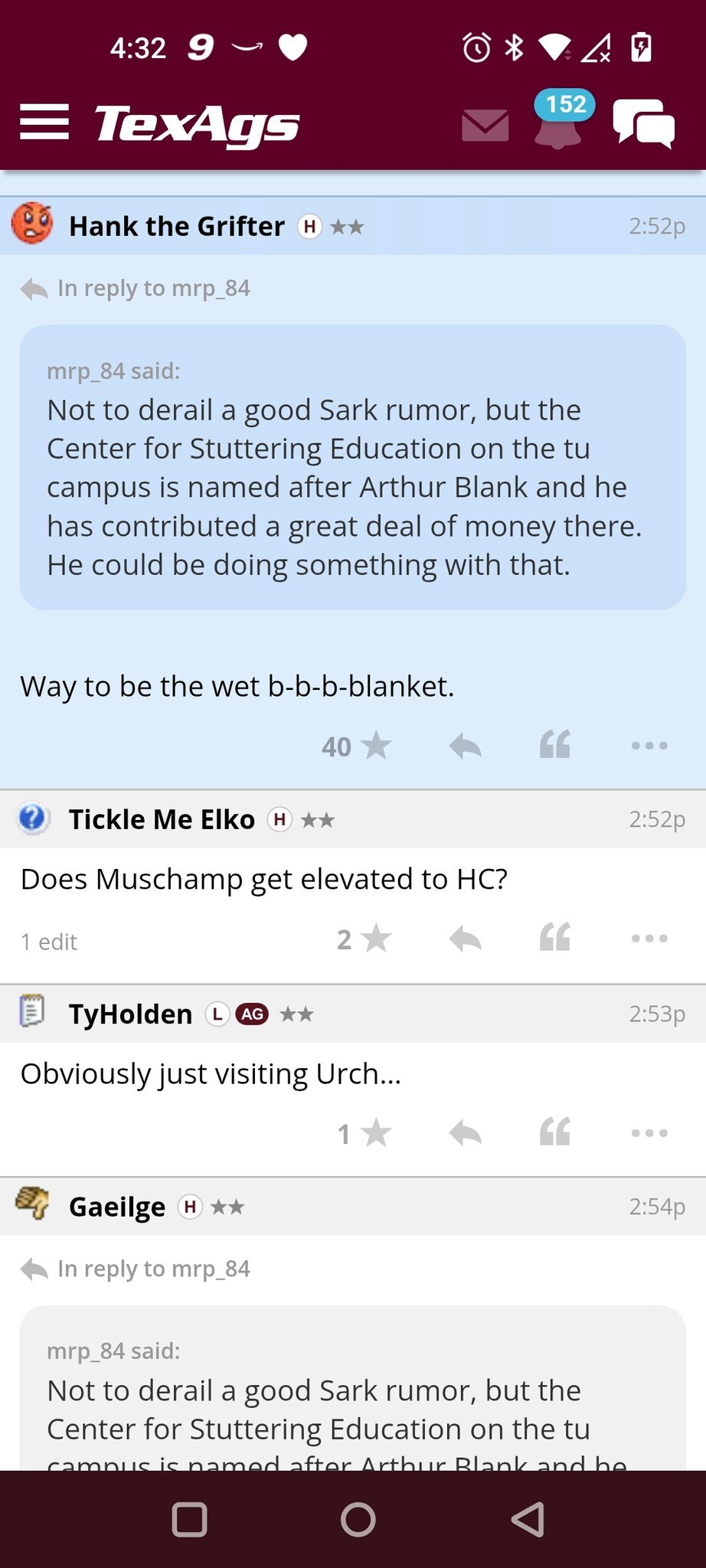This screenshot has height=1568, width=706.
Task: Quote Hank the Grifter's post
Action: pos(555,746)
